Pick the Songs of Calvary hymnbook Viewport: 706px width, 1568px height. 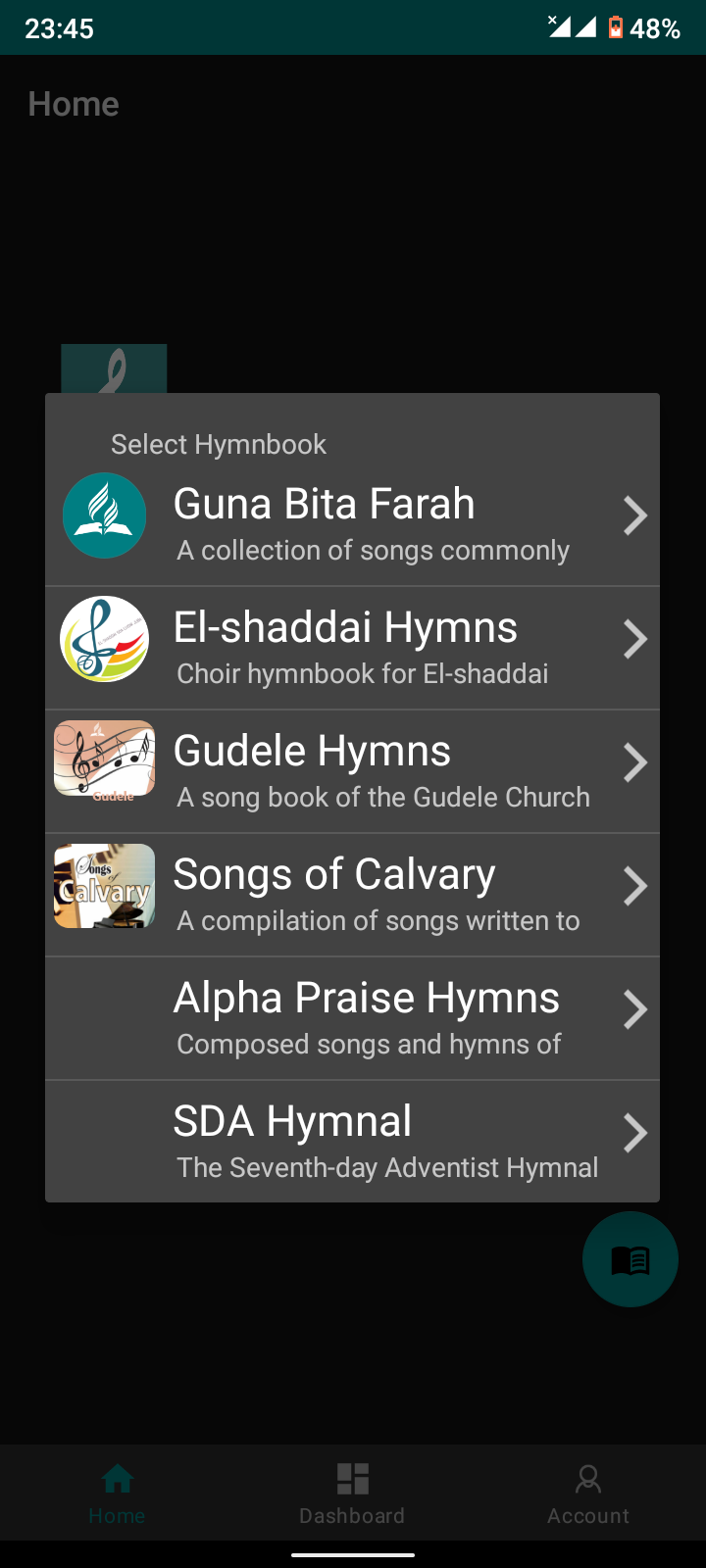352,895
